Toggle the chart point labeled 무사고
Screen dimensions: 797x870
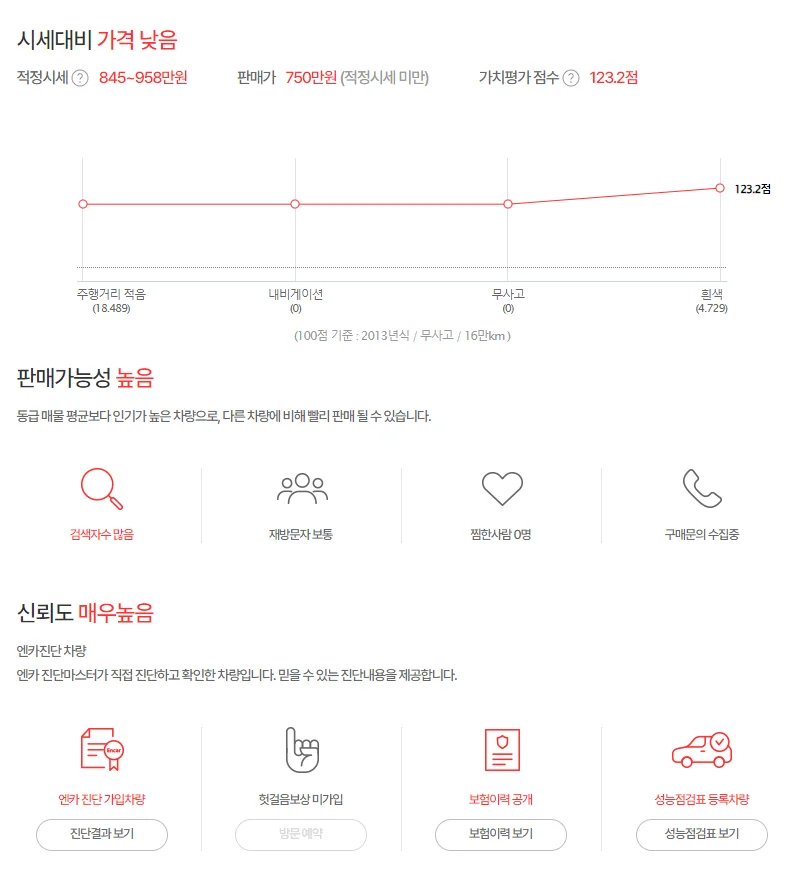coord(508,204)
